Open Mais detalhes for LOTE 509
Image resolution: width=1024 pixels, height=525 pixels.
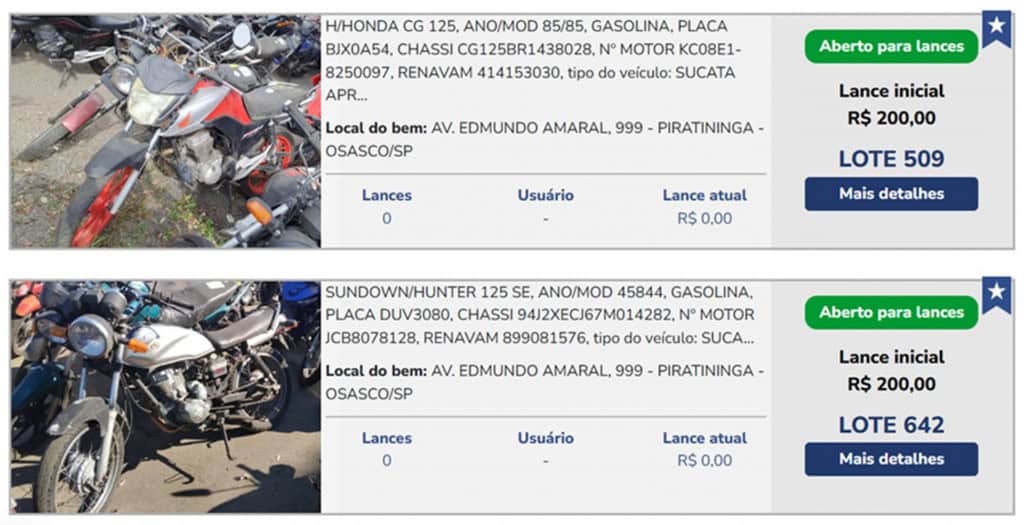point(891,194)
